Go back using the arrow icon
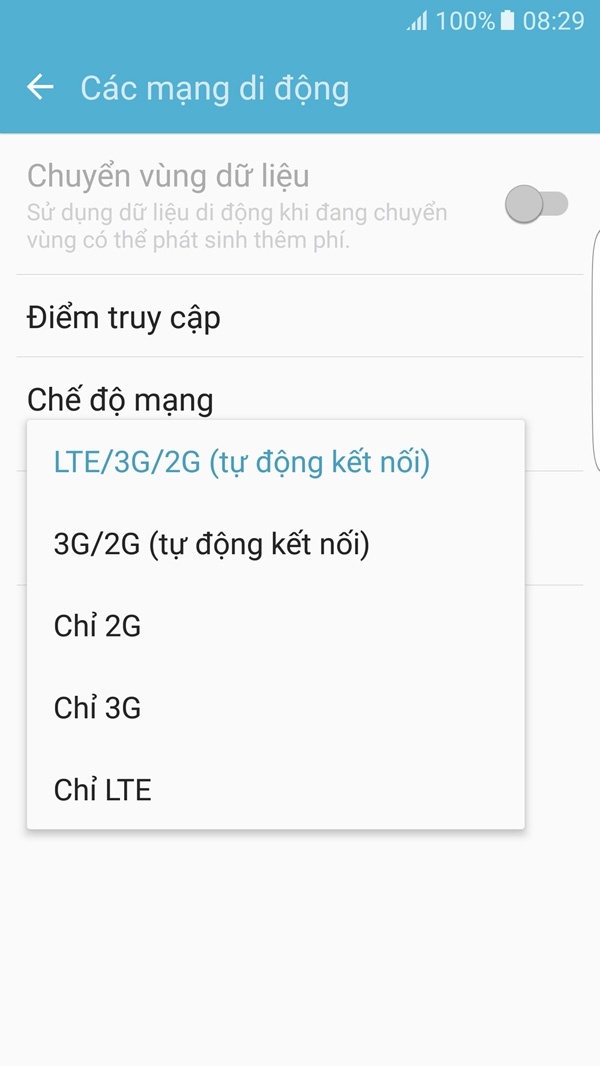This screenshot has height=1066, width=600. [40, 87]
